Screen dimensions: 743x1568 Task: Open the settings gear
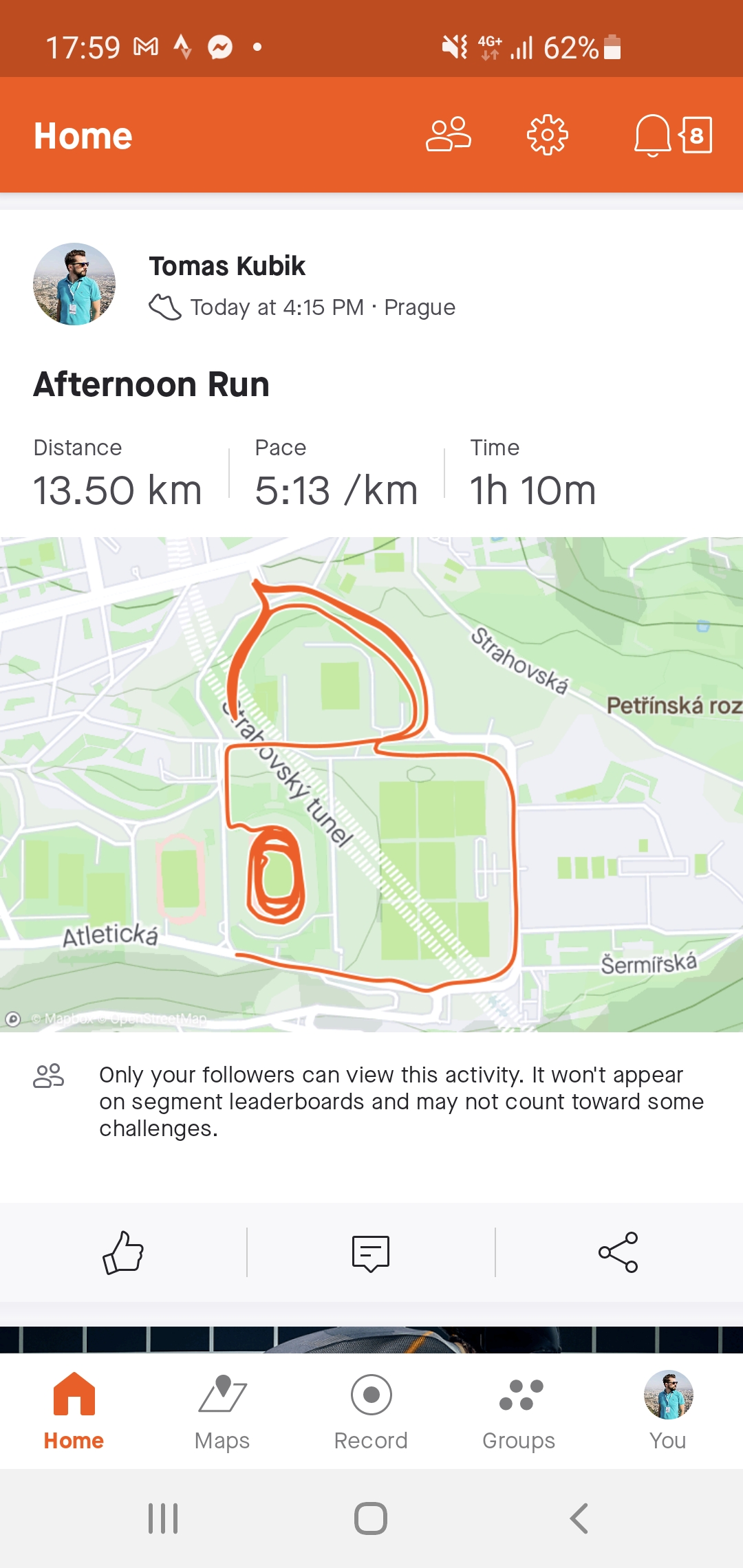pos(548,135)
